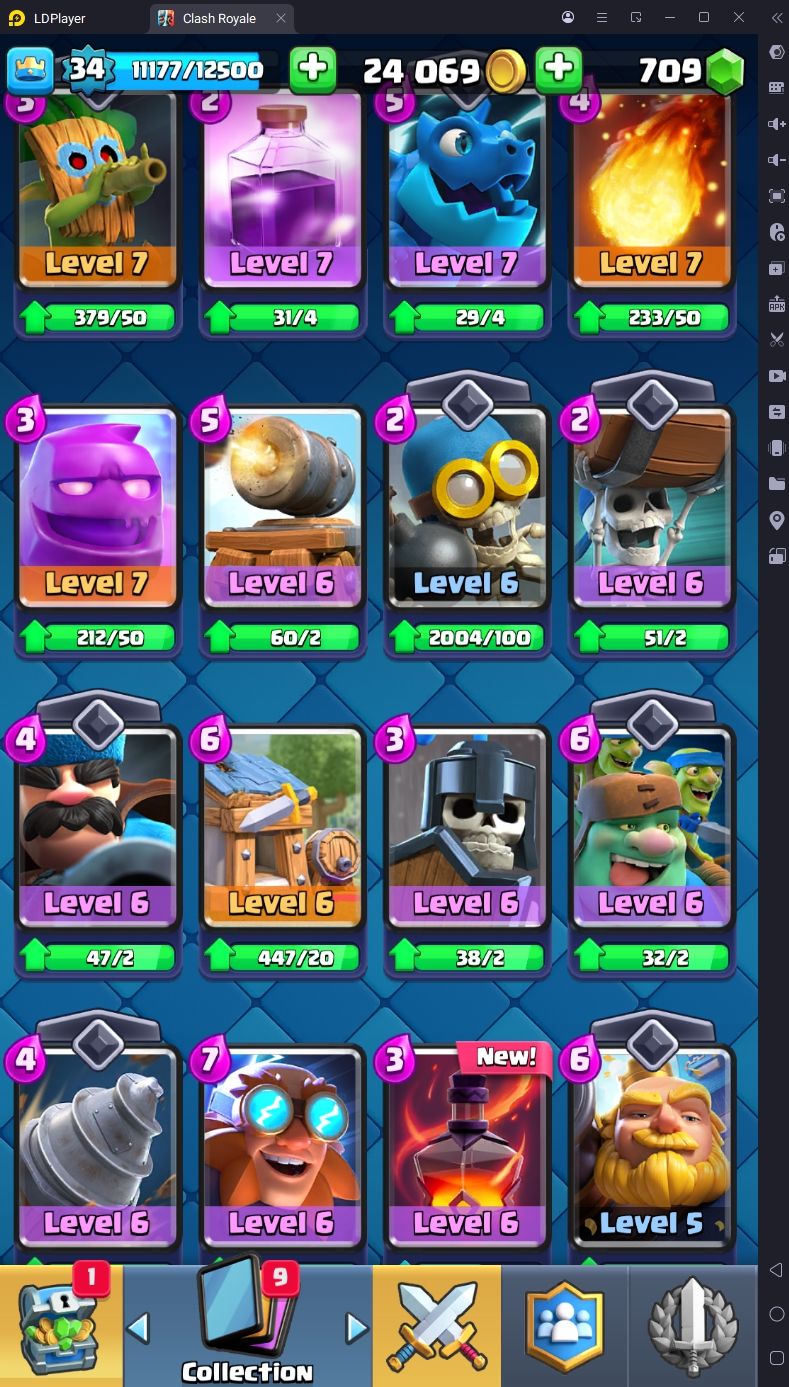Select the Elixir Golem card with 212/50
The height and width of the screenshot is (1387, 789).
pyautogui.click(x=97, y=510)
